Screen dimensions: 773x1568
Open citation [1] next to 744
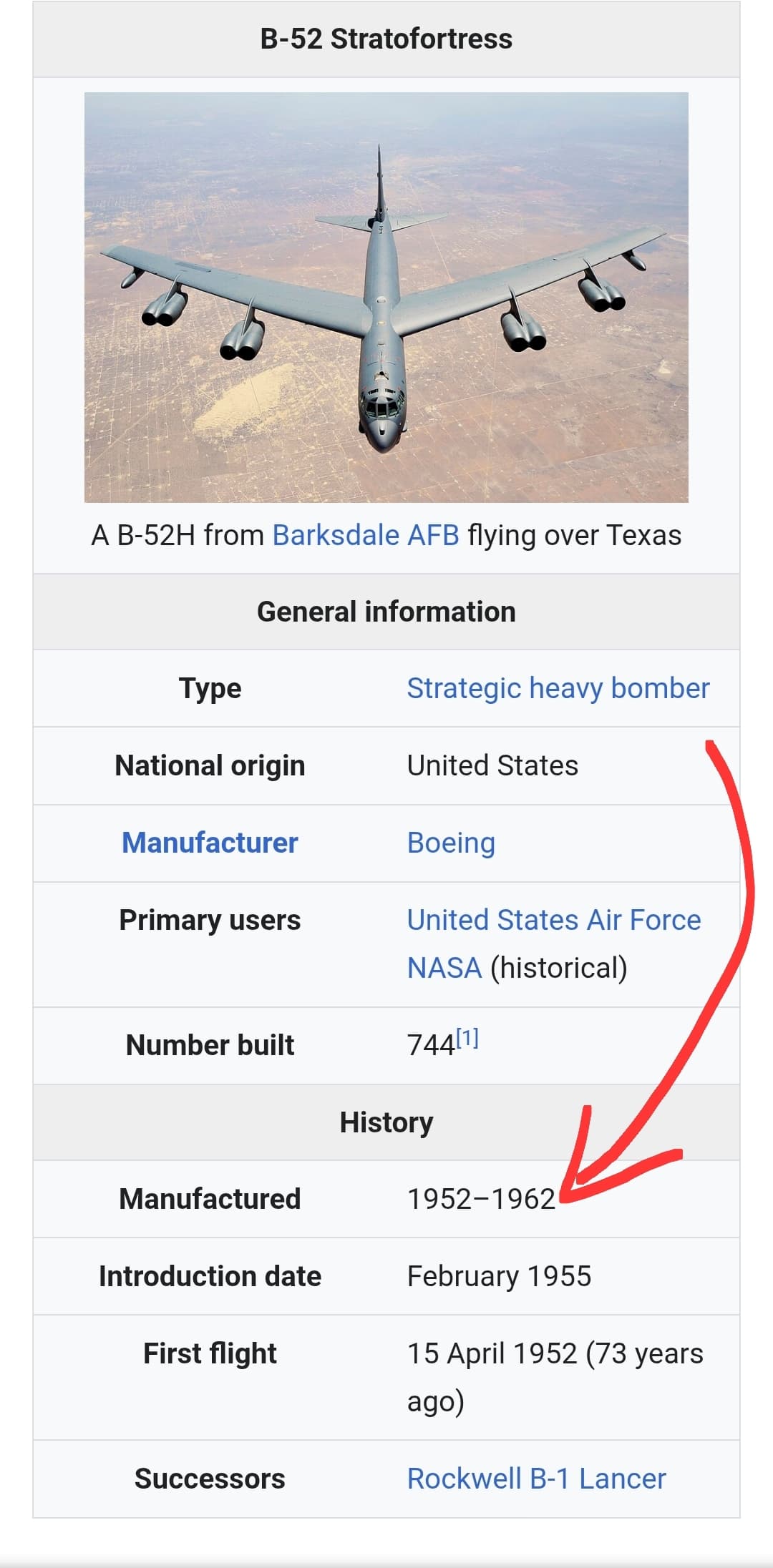(x=467, y=1038)
